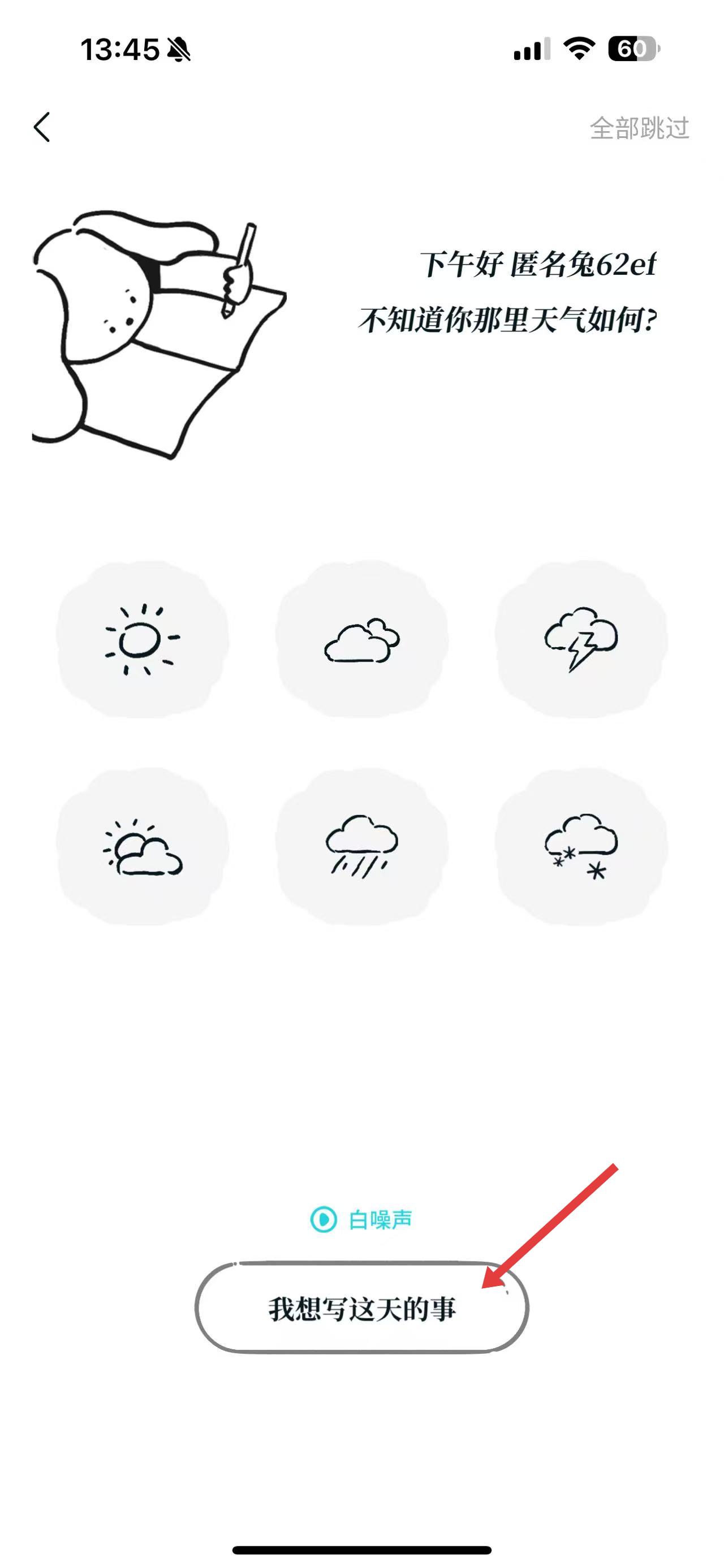724x1568 pixels.
Task: Choose the cloudy weather icon
Action: coord(361,639)
